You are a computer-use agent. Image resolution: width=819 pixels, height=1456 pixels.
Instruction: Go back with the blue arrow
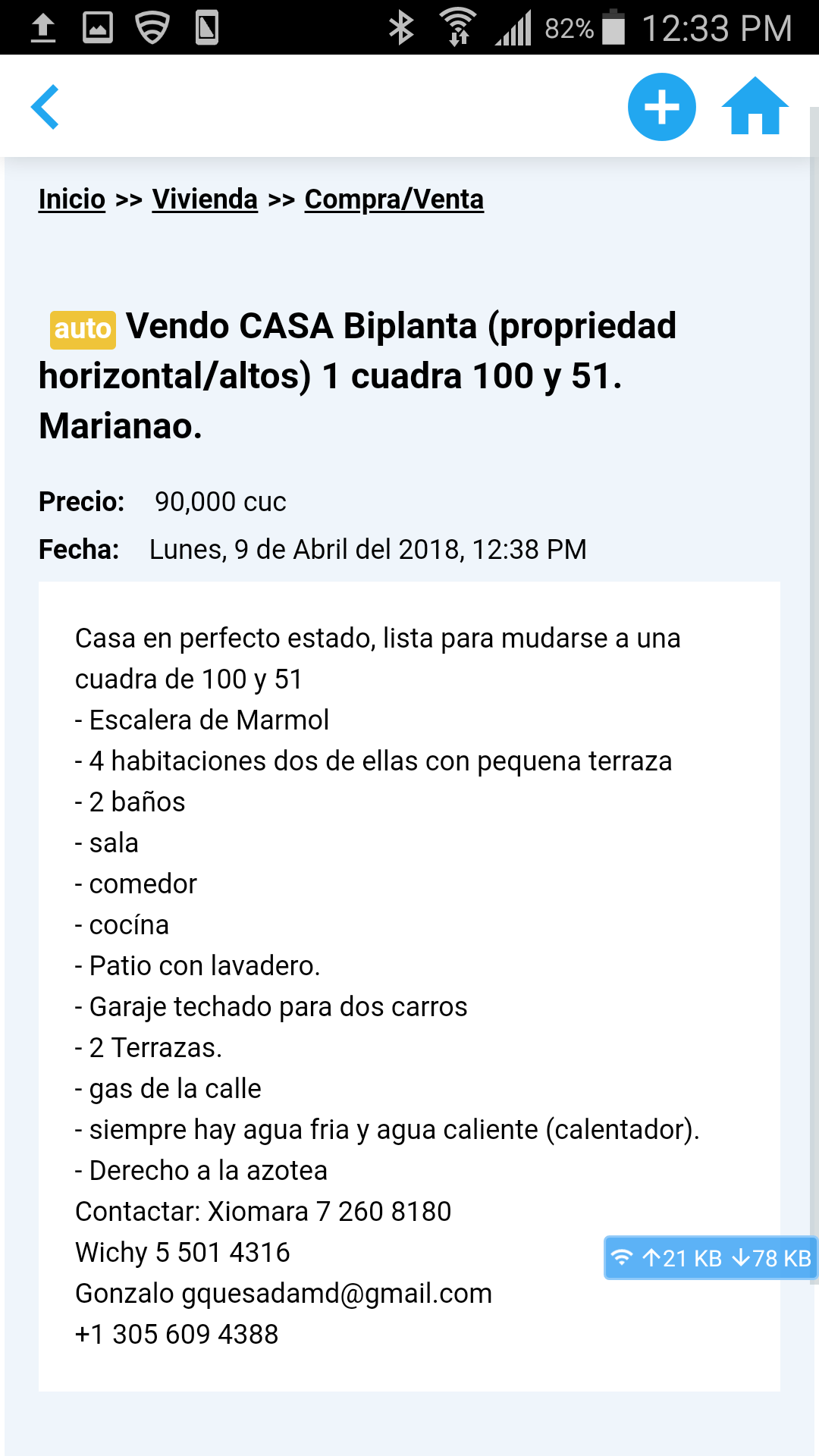[x=45, y=107]
